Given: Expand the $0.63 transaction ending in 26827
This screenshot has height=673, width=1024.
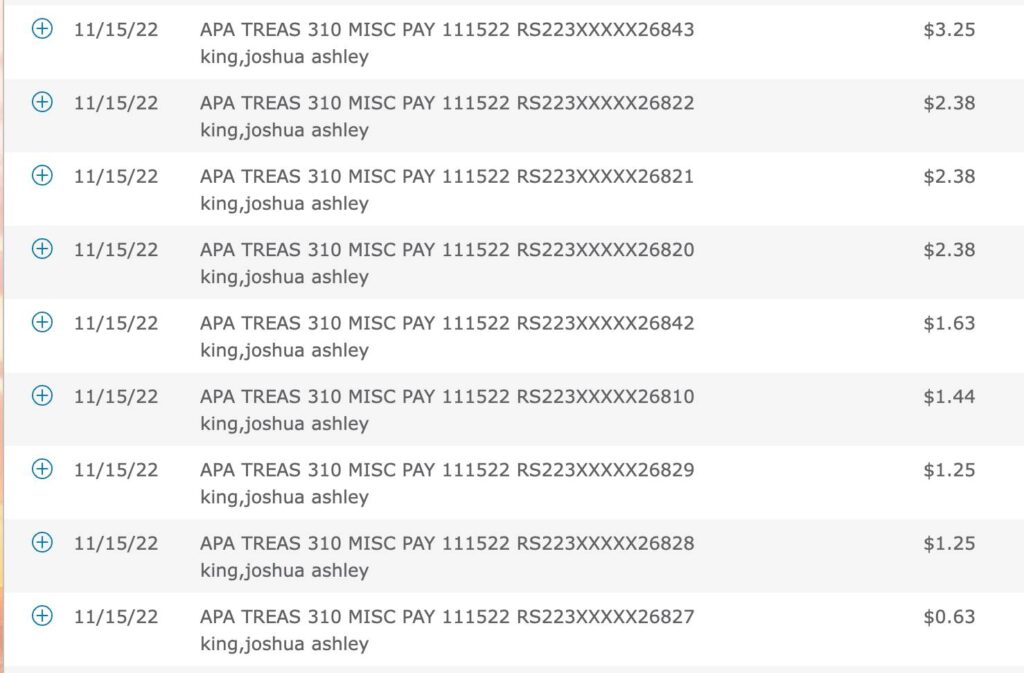Looking at the screenshot, I should coord(42,615).
